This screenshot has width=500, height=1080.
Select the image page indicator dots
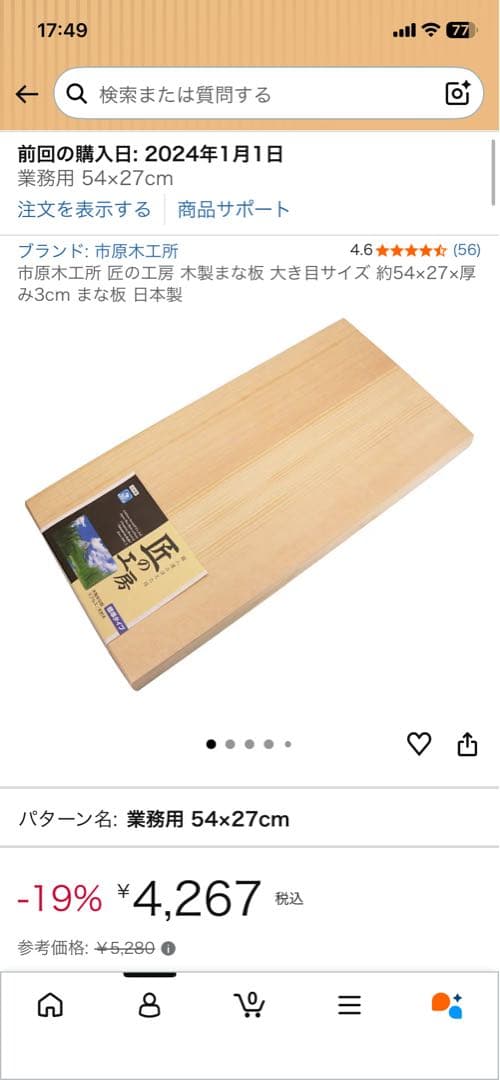pyautogui.click(x=249, y=744)
